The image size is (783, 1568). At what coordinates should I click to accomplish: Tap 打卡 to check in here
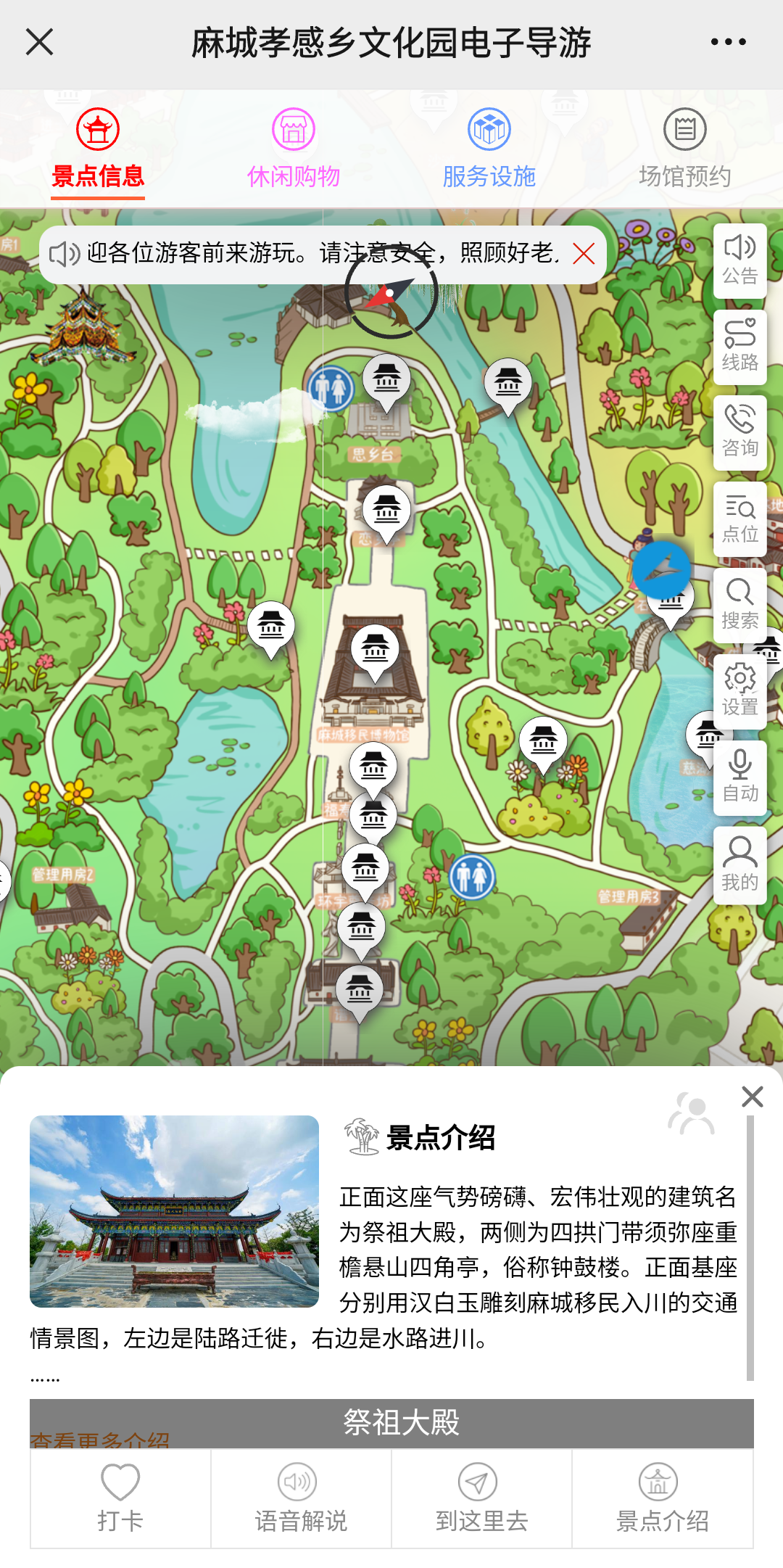click(x=120, y=1498)
